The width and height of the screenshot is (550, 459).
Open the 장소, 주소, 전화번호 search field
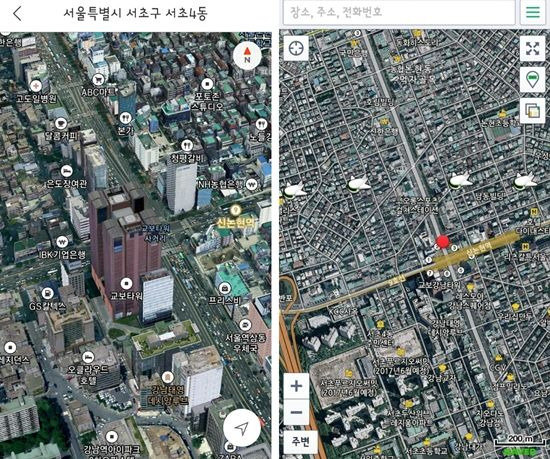pos(399,12)
